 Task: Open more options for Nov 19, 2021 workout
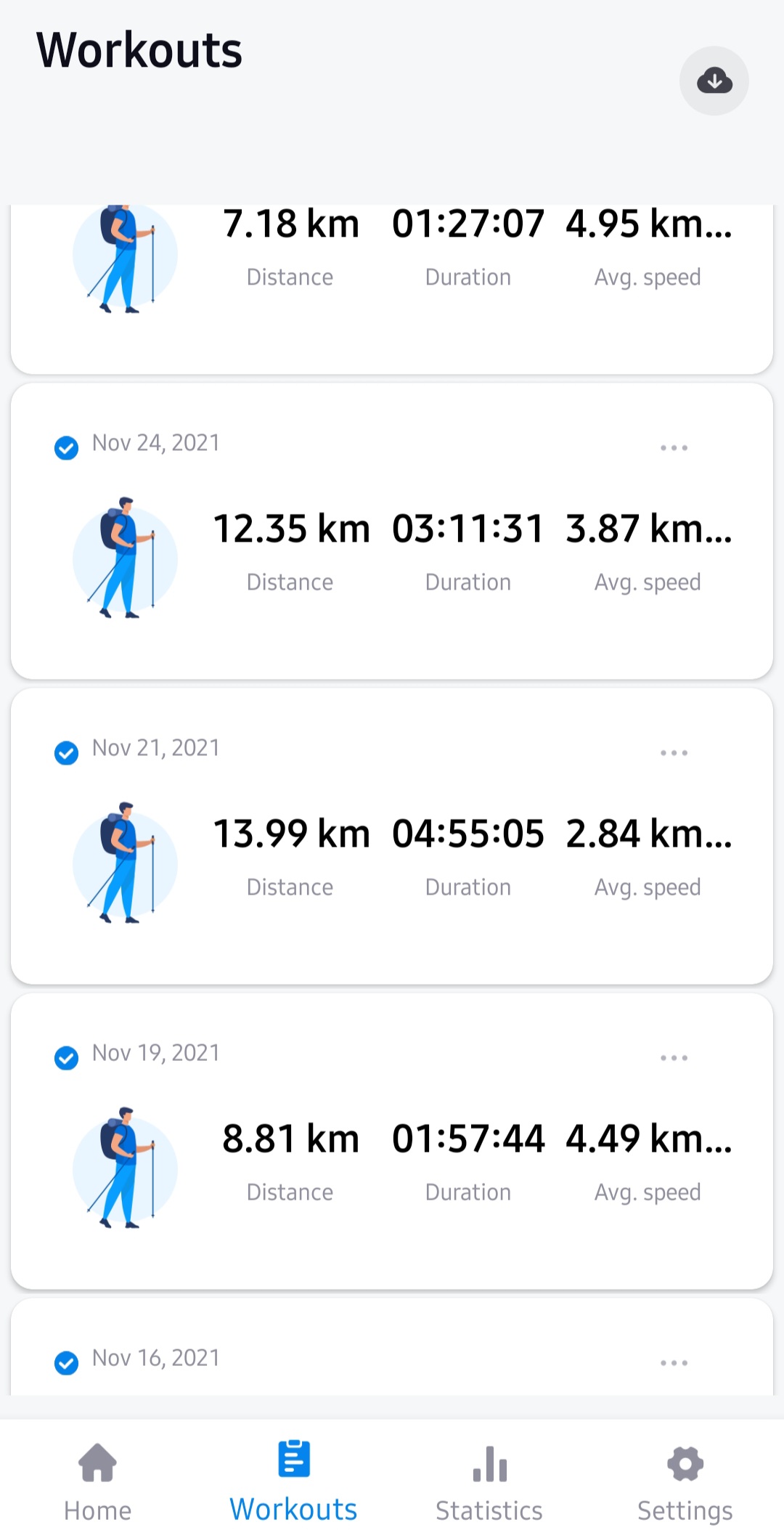click(674, 1058)
